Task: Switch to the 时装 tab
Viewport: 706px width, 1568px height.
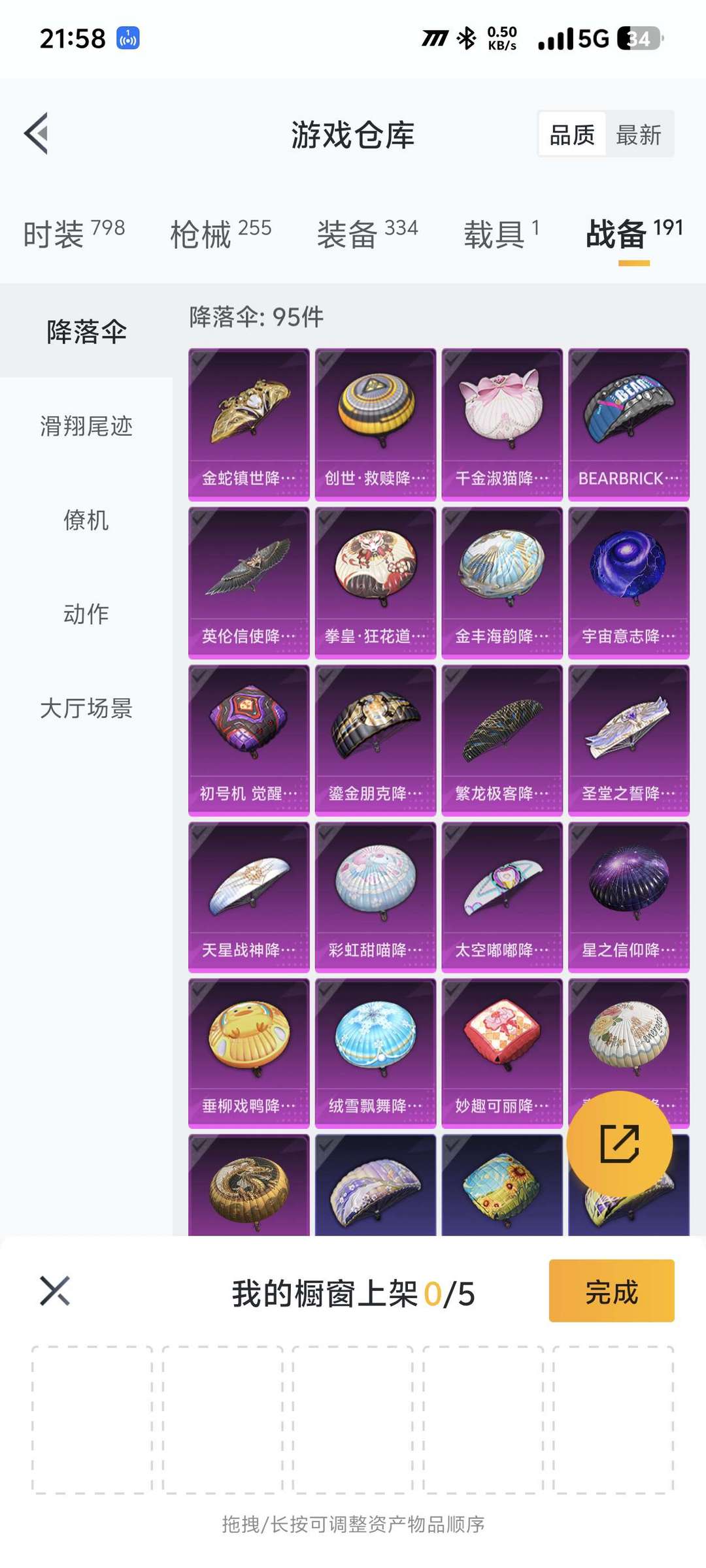Action: pos(74,234)
